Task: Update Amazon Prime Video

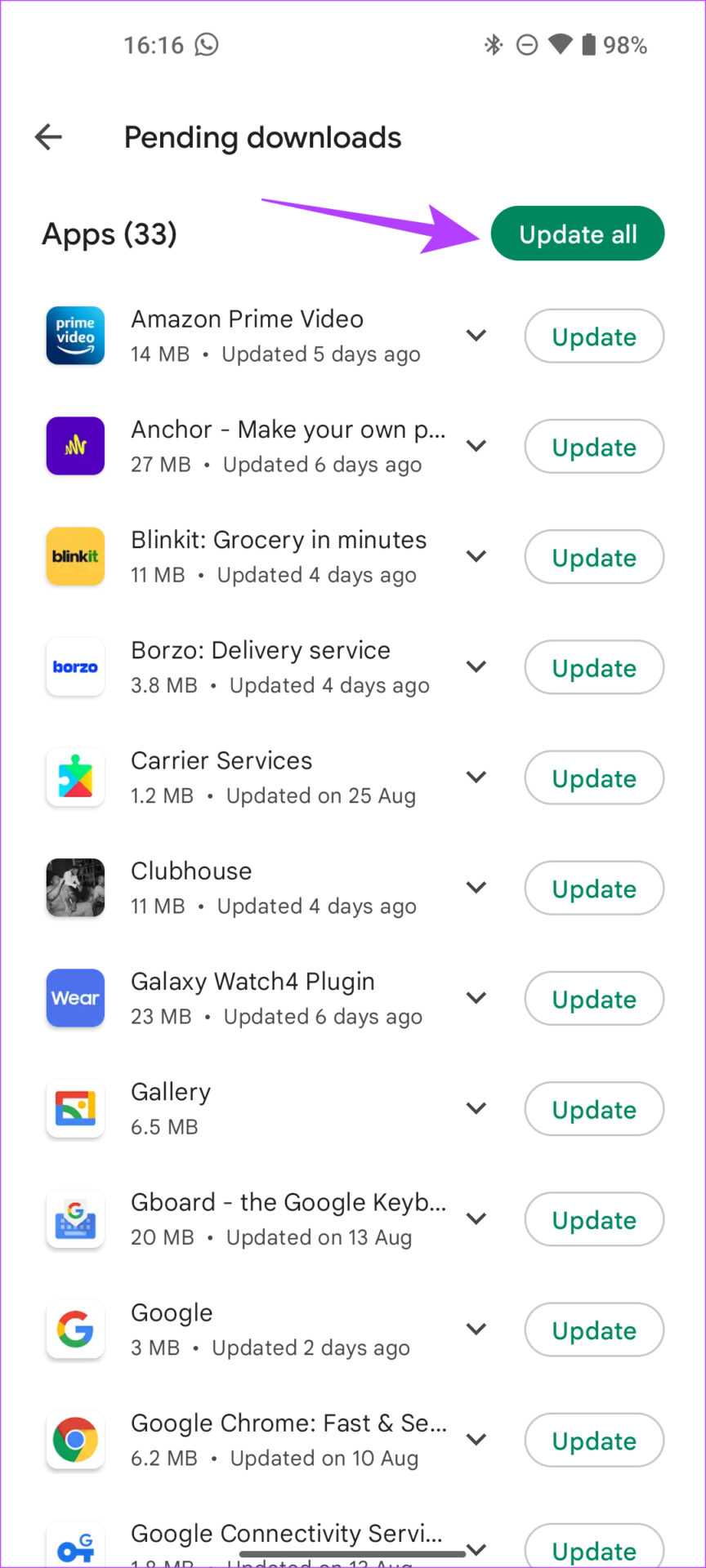Action: (593, 336)
